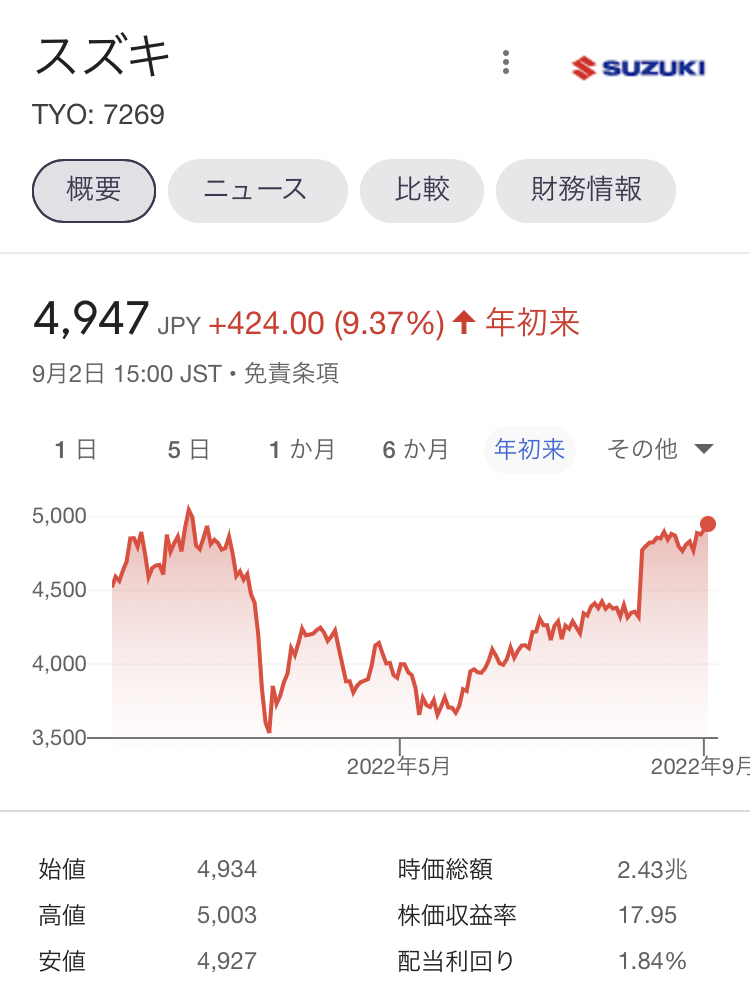Viewport: 750px width, 1008px height.
Task: Expand the その他 range dropdown
Action: click(x=660, y=450)
